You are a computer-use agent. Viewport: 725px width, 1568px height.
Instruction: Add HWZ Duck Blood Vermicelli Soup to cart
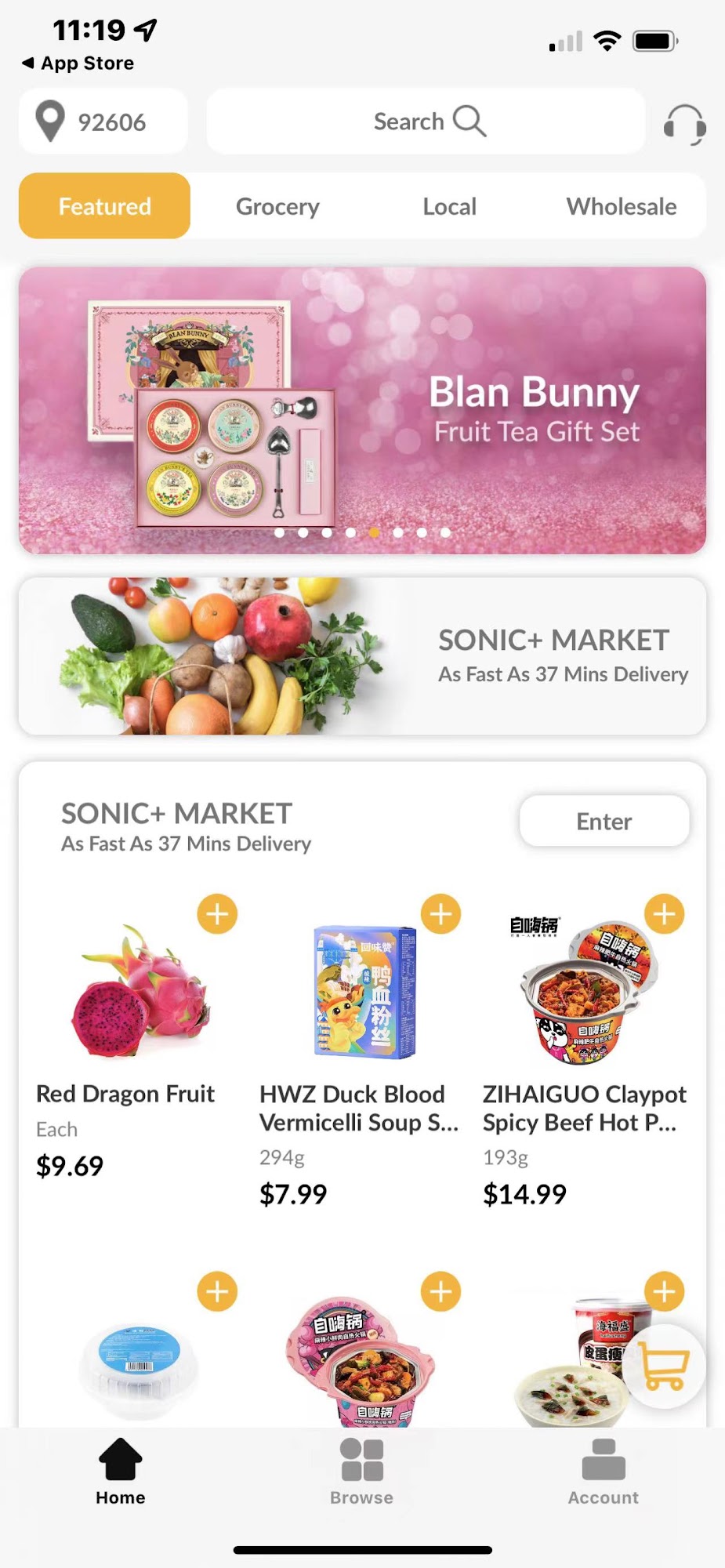[x=440, y=914]
